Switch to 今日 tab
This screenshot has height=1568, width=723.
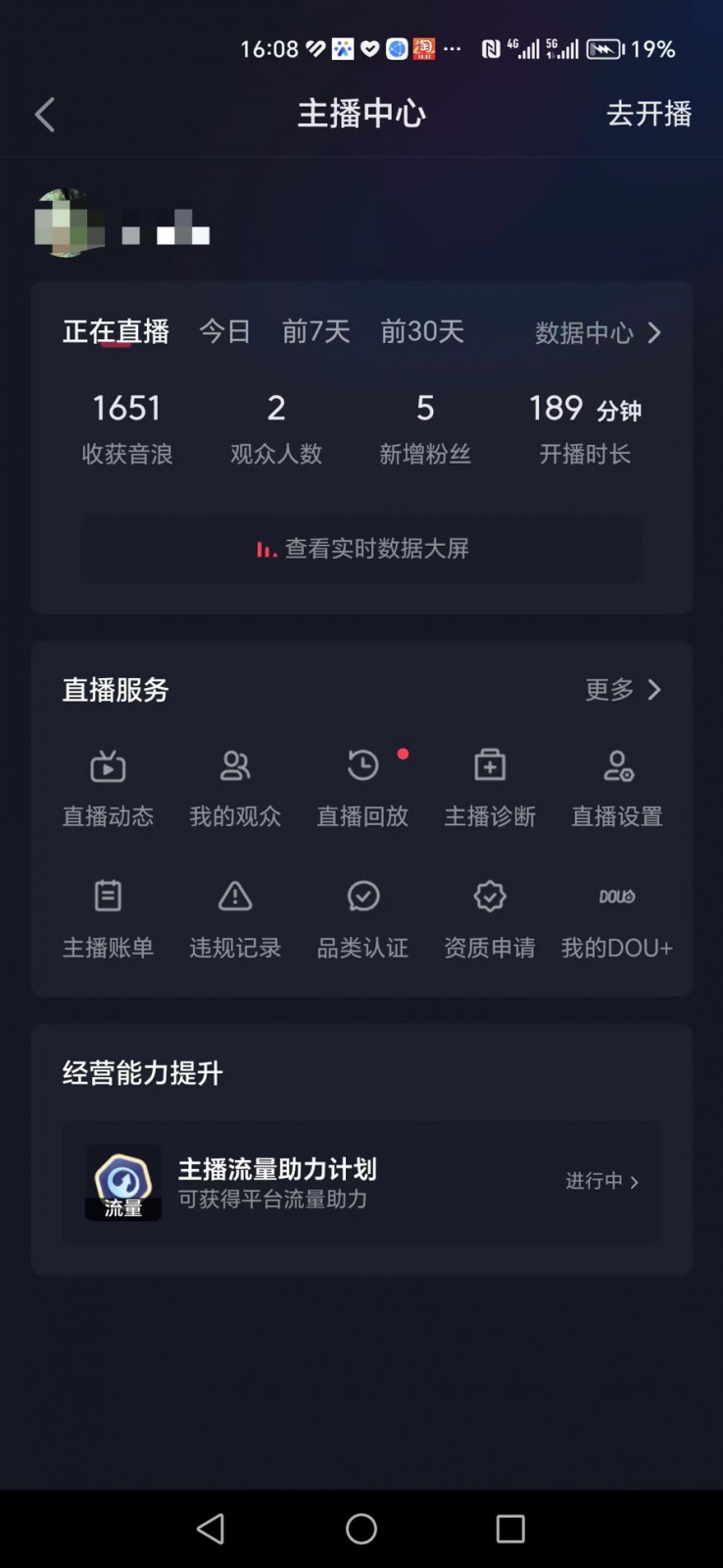224,333
